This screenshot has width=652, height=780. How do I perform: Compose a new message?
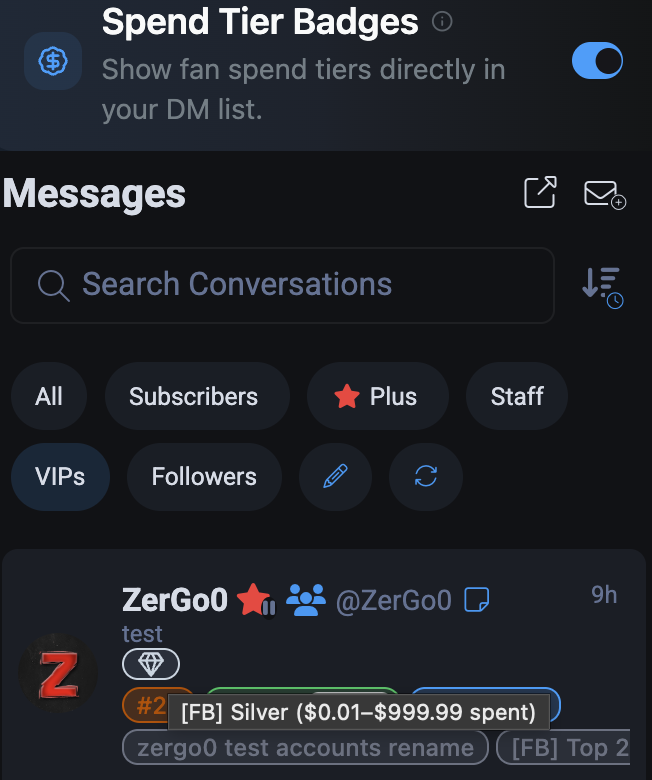point(604,194)
